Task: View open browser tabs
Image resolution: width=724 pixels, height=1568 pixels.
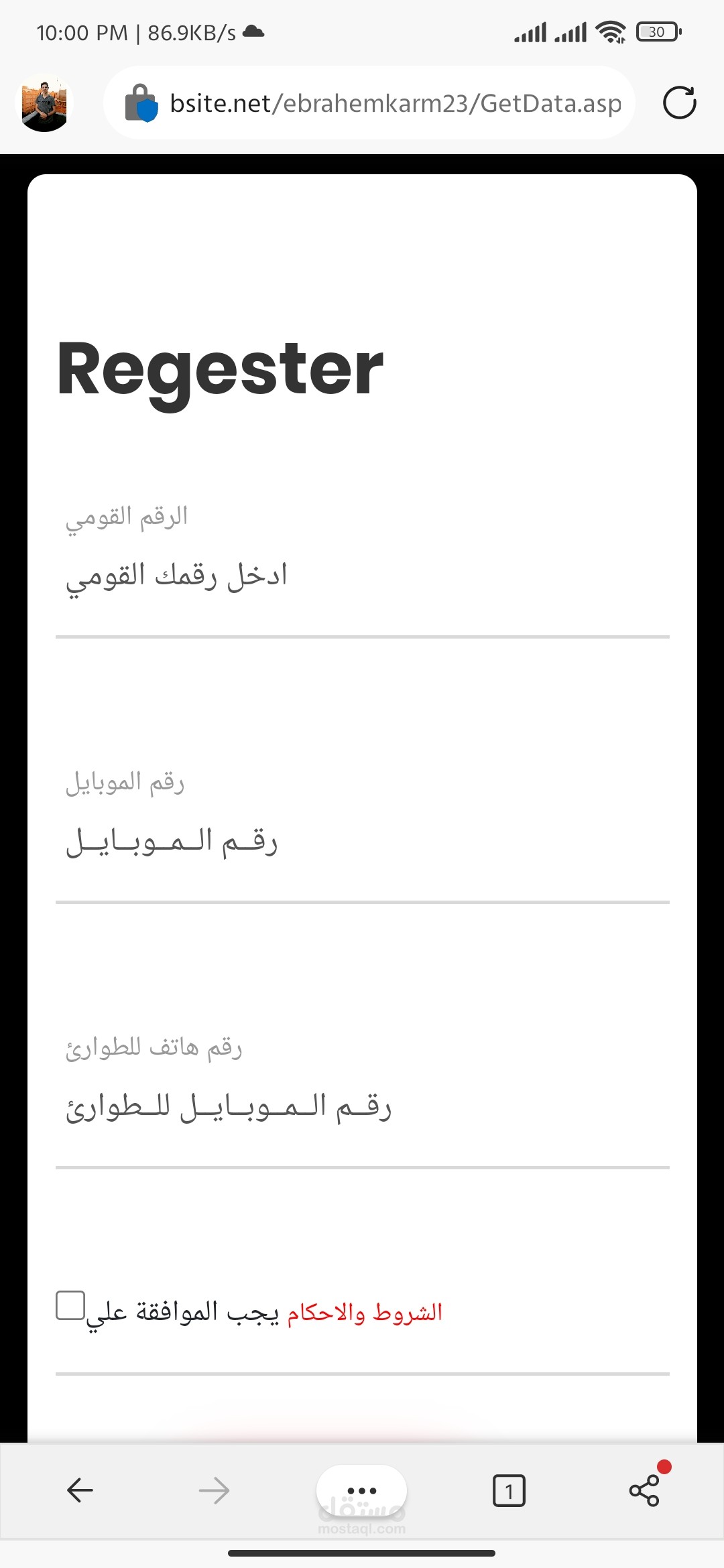Action: [509, 1490]
